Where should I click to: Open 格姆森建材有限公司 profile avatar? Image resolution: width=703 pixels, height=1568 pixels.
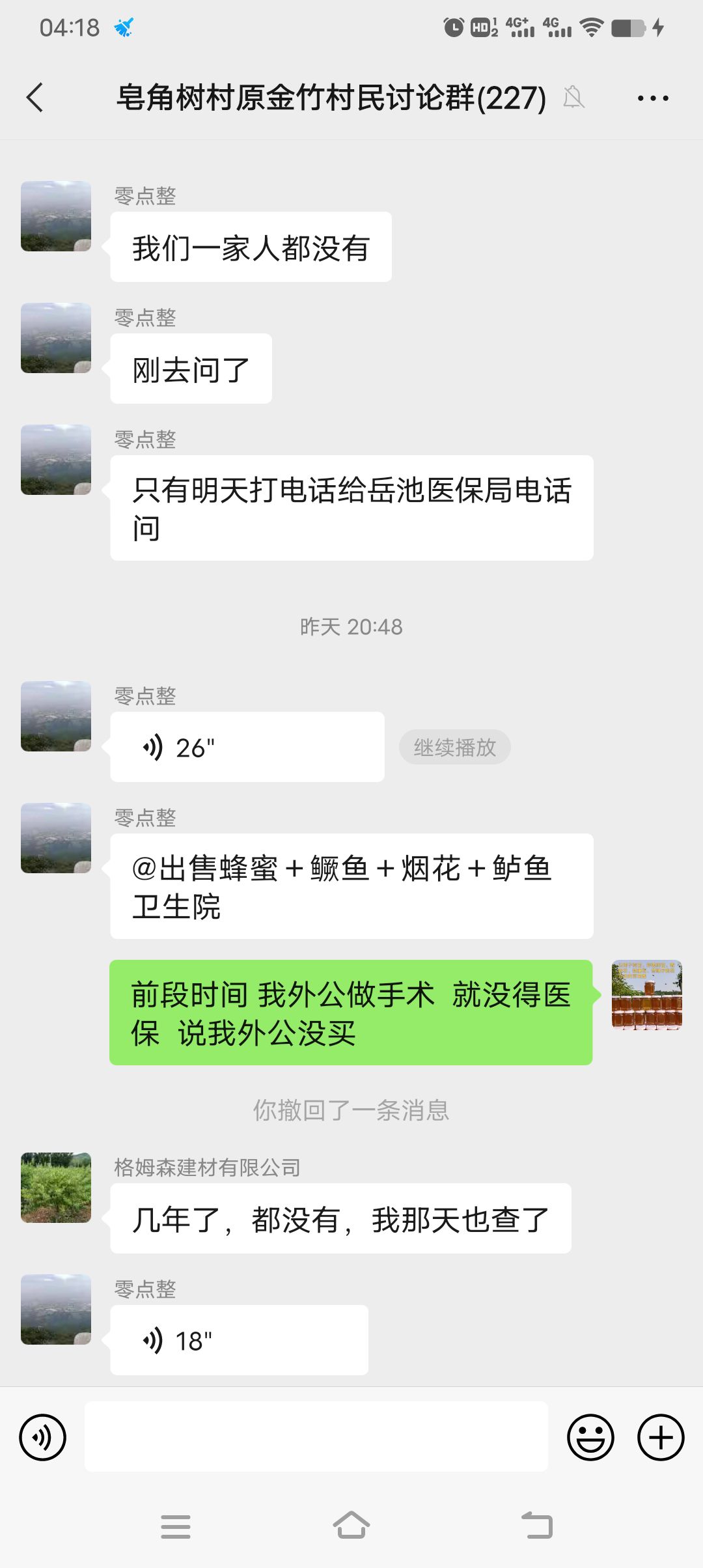click(56, 1187)
